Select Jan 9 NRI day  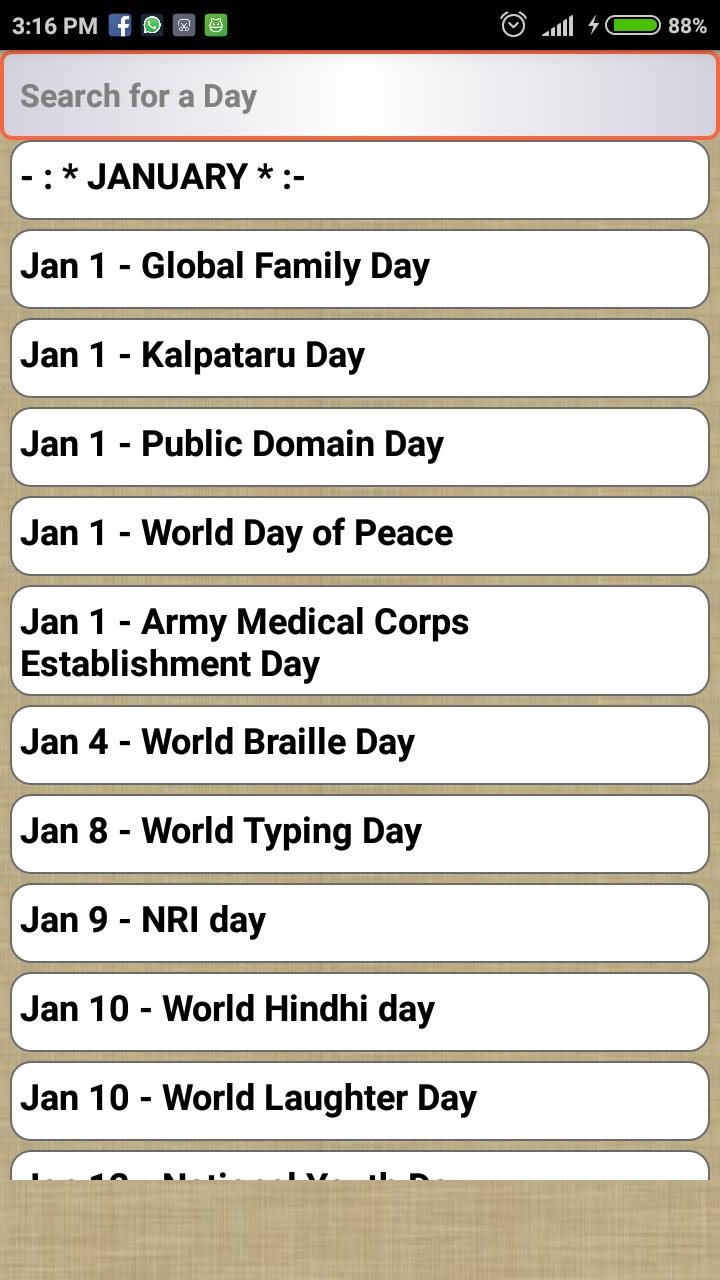360,921
